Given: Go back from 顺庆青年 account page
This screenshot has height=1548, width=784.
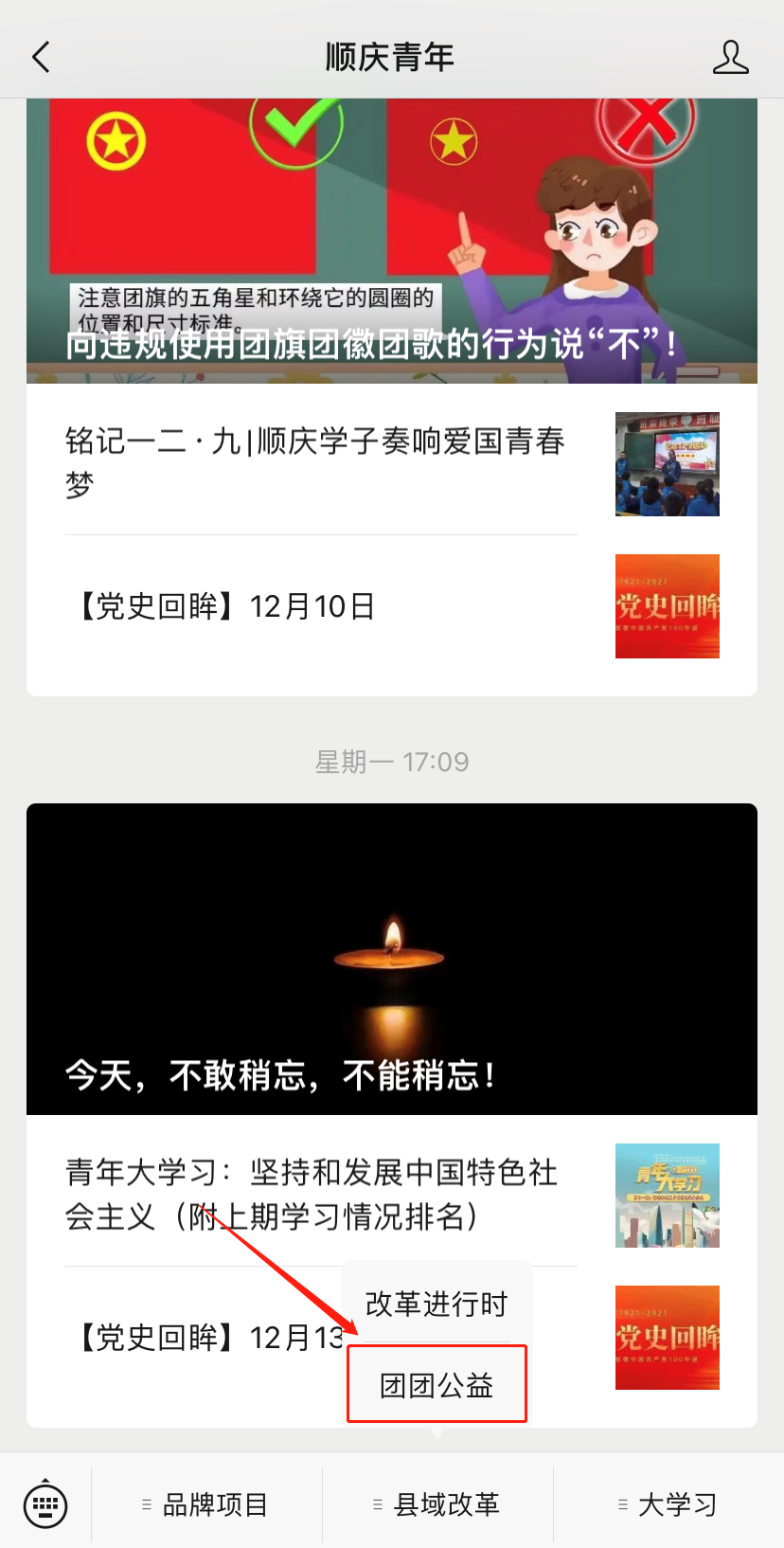Looking at the screenshot, I should (41, 57).
